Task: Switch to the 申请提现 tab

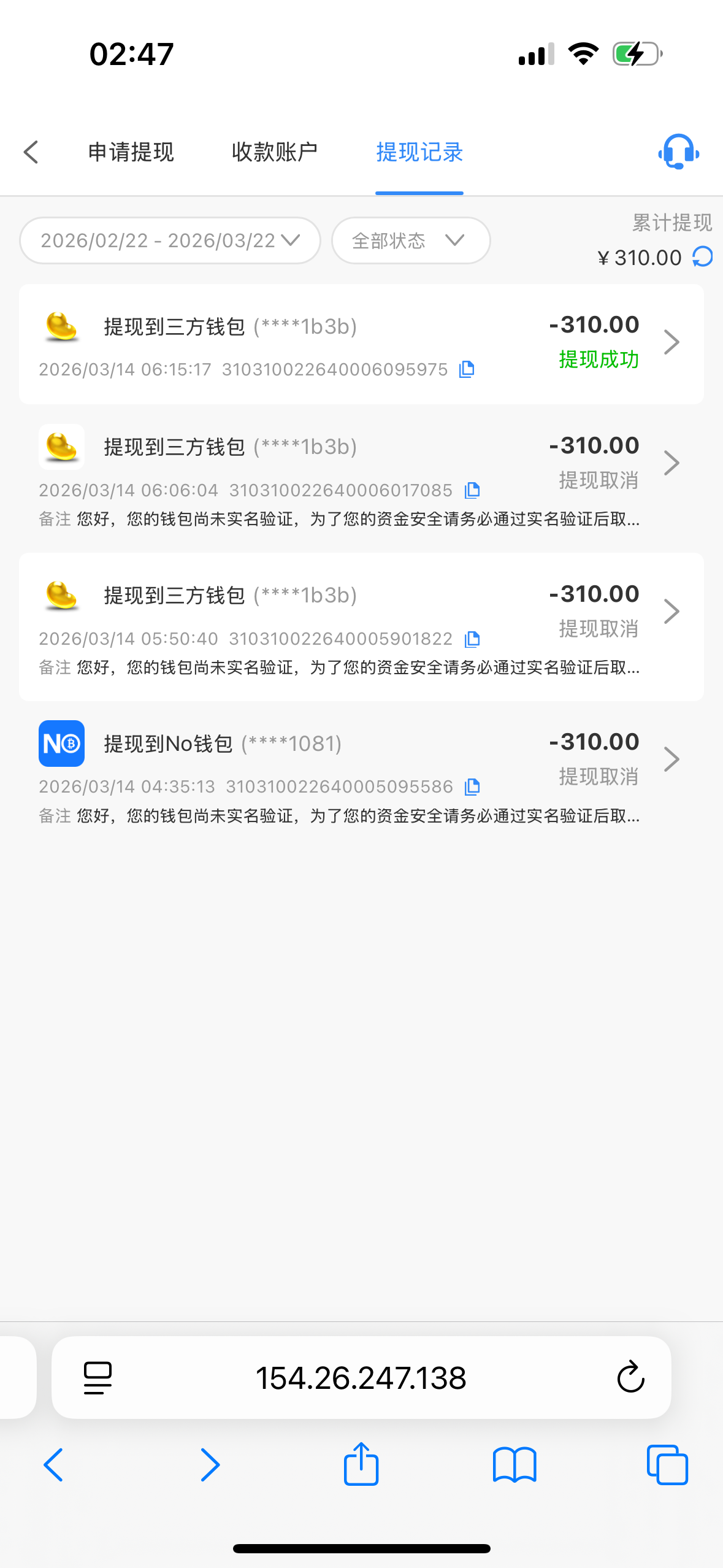Action: [x=131, y=152]
